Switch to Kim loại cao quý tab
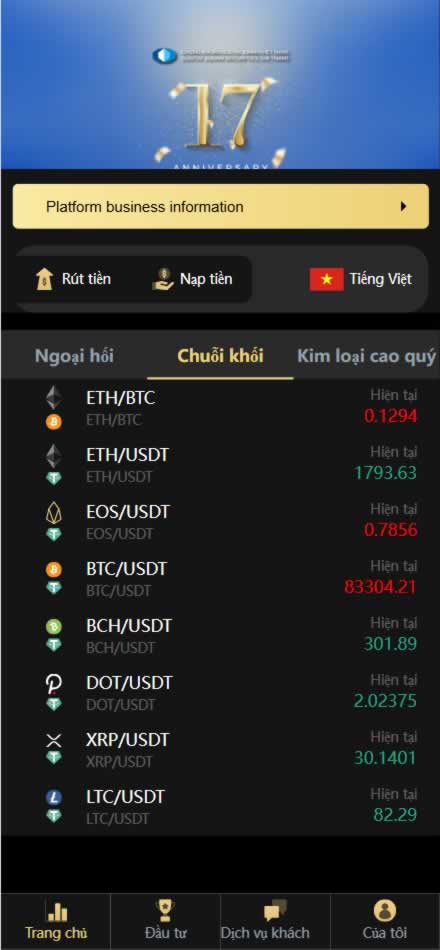 click(366, 356)
